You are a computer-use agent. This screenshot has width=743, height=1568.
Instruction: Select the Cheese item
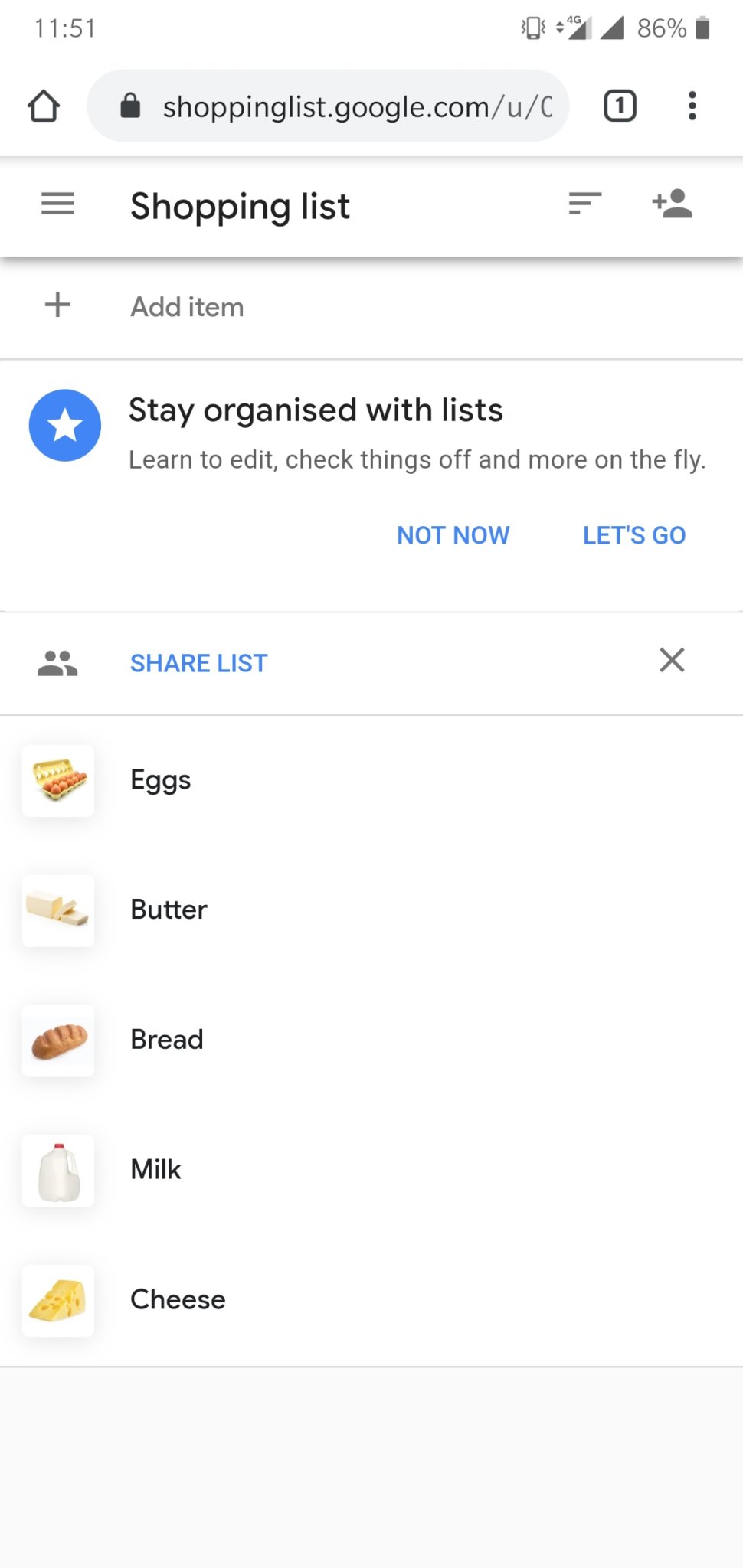pyautogui.click(x=371, y=1300)
